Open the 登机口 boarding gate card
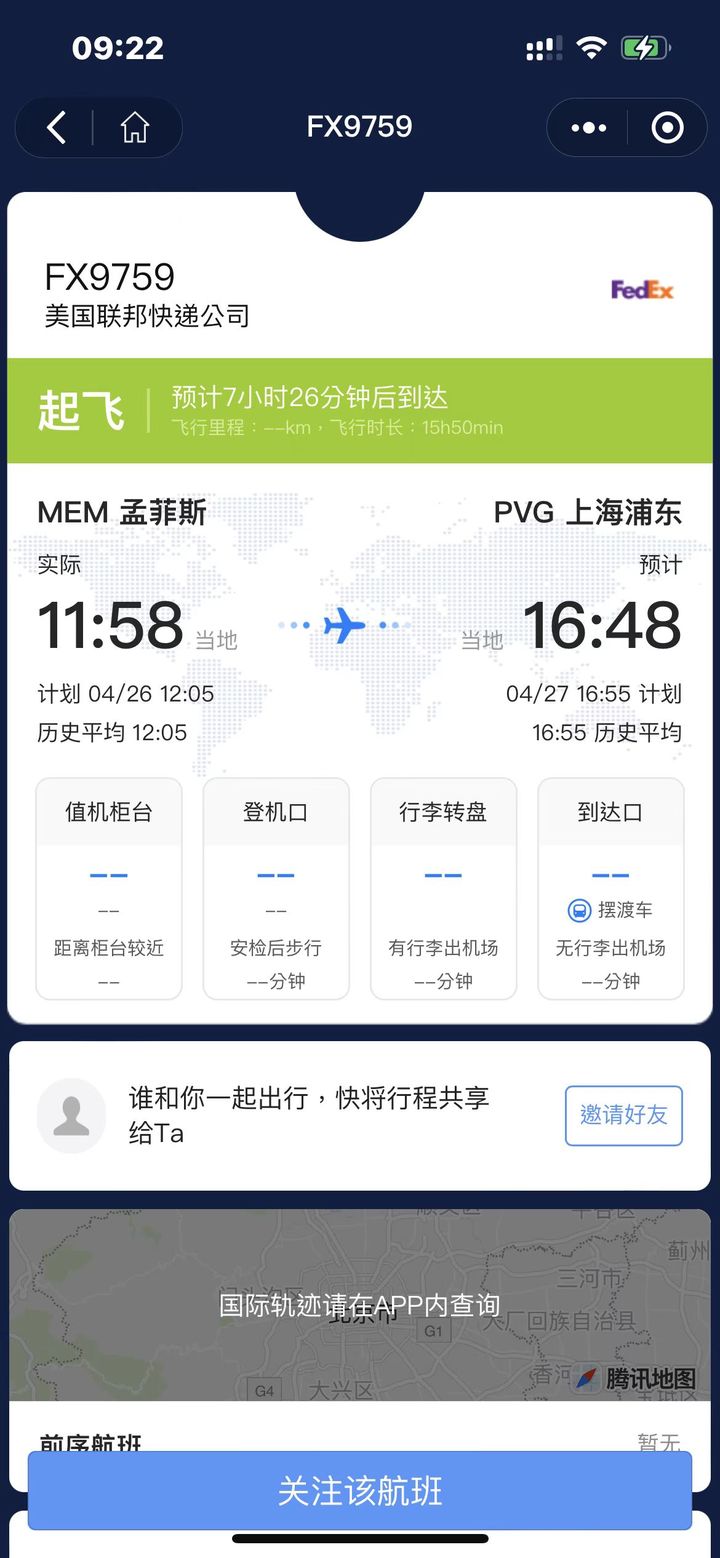Viewport: 720px width, 1558px height. click(x=276, y=889)
